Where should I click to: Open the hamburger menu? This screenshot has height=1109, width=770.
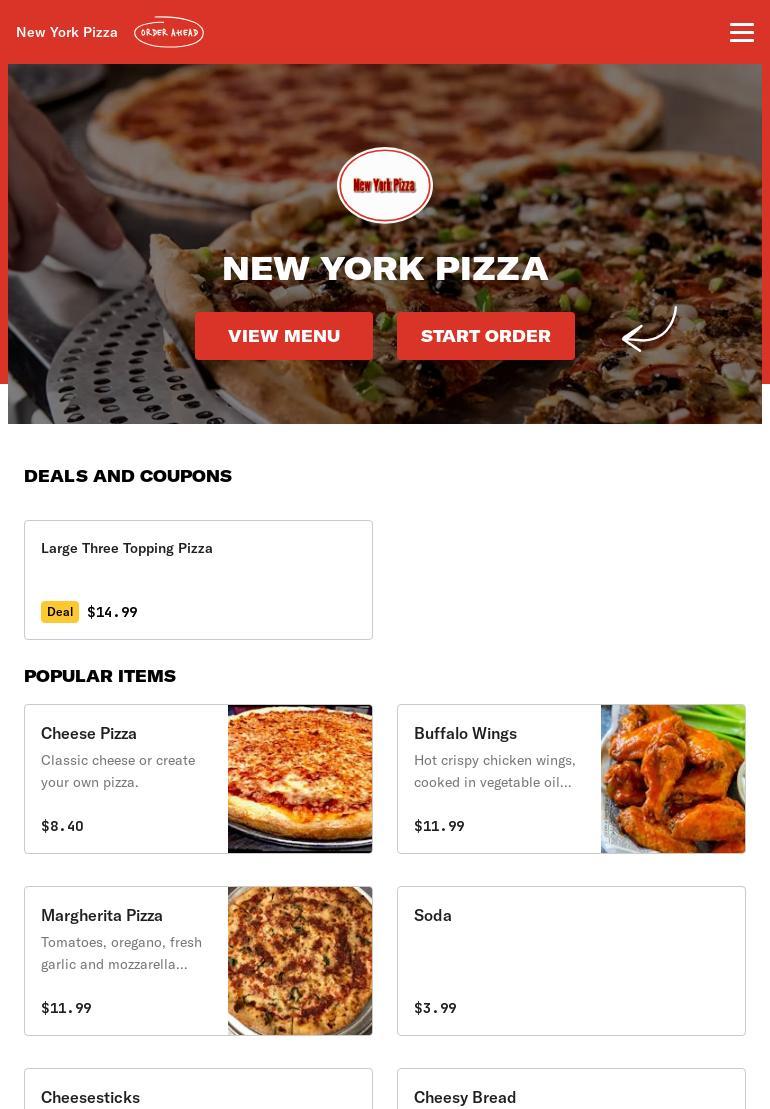[x=741, y=32]
